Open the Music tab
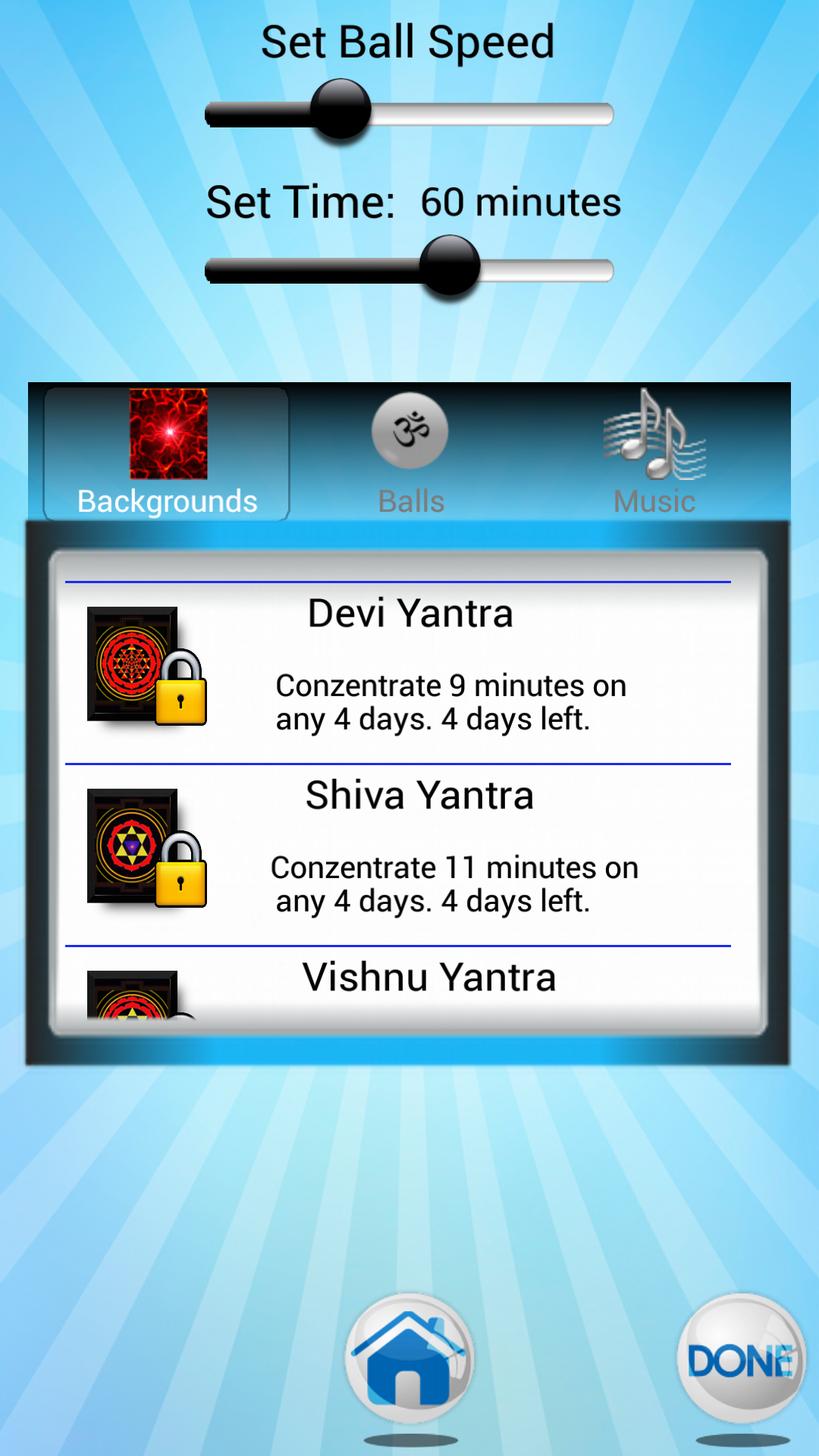This screenshot has width=819, height=1456. click(654, 453)
